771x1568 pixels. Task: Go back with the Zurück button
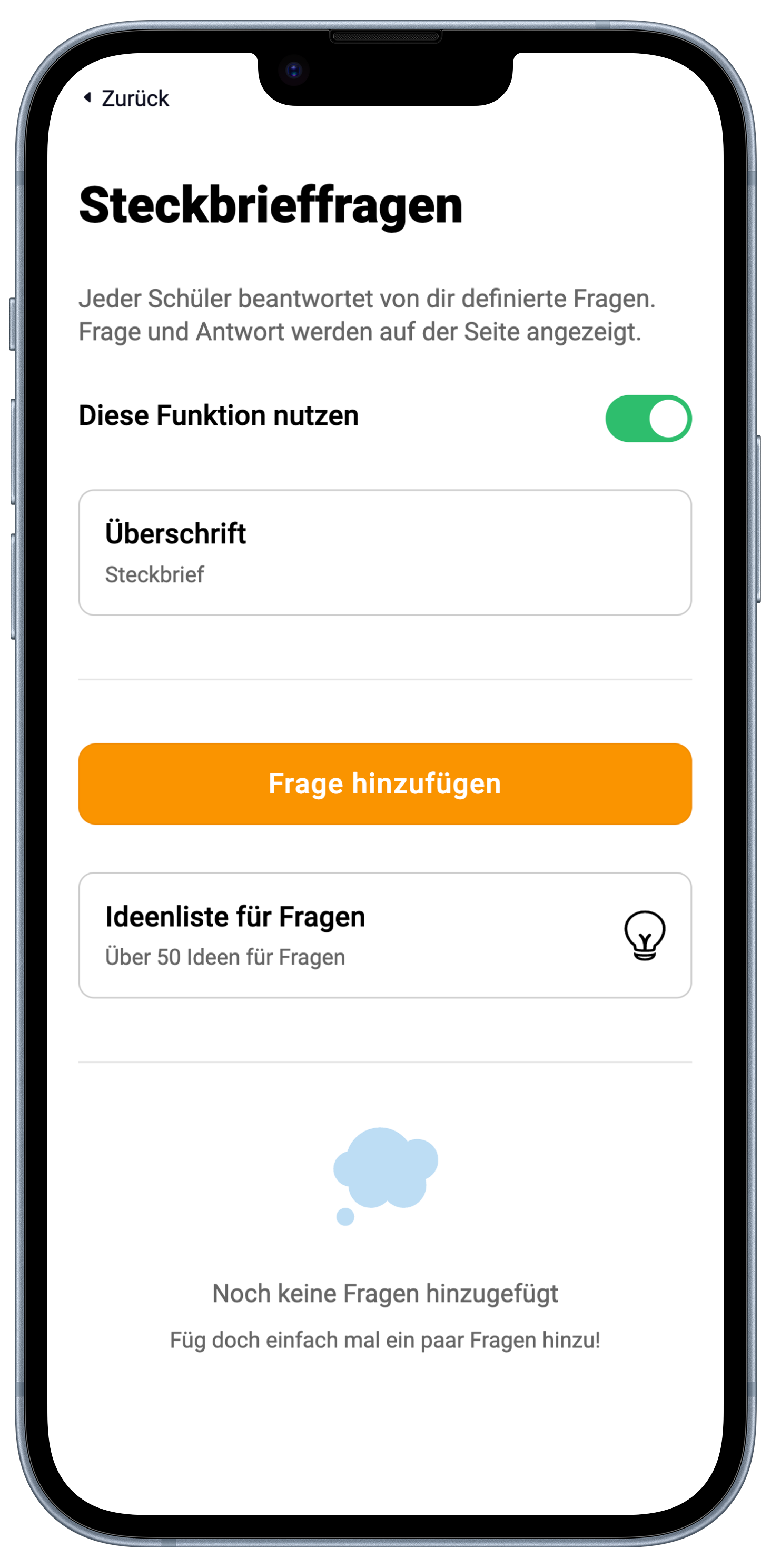click(x=127, y=98)
